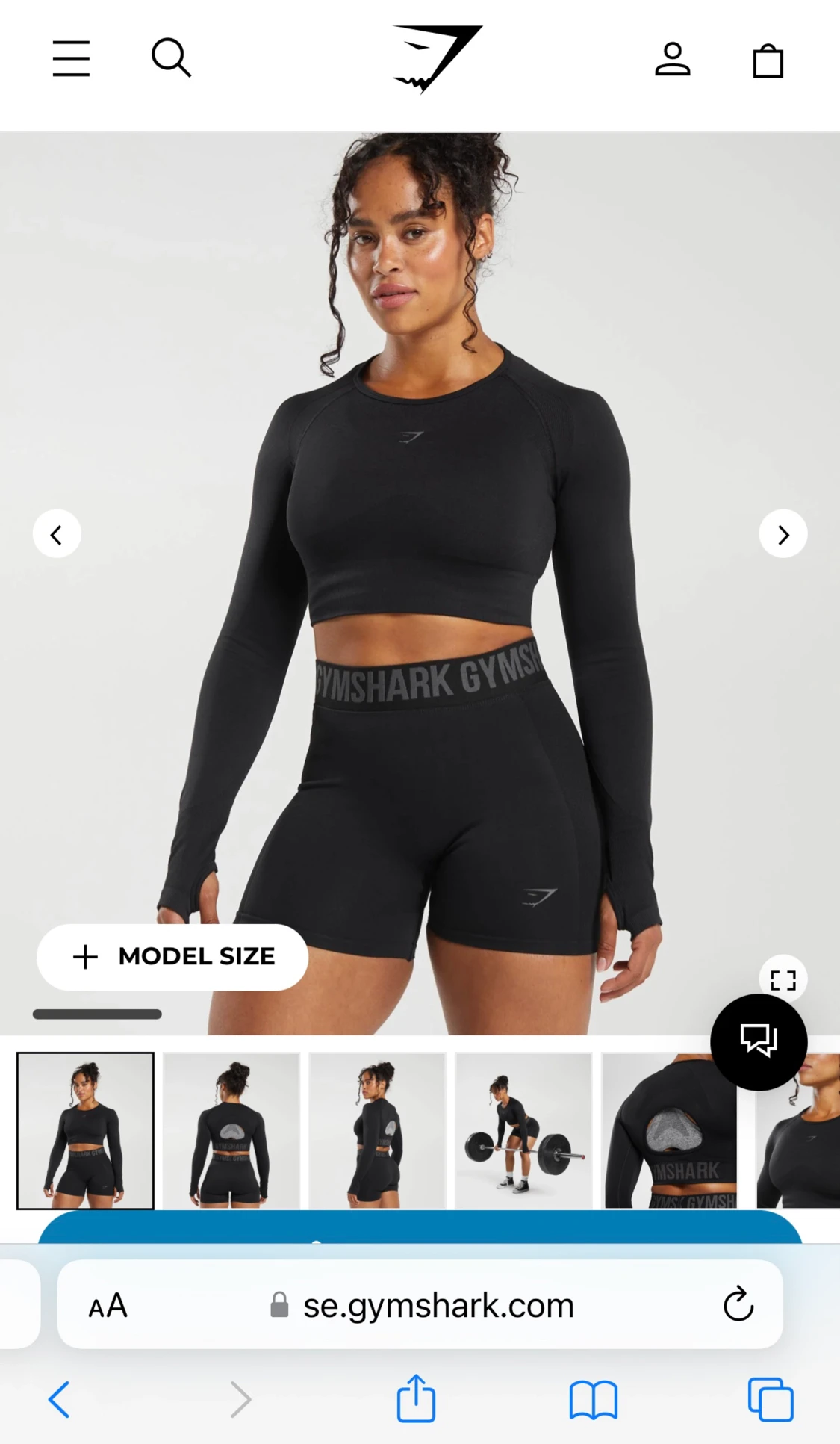The height and width of the screenshot is (1444, 840).
Task: Open Safari text size options
Action: [x=108, y=1306]
